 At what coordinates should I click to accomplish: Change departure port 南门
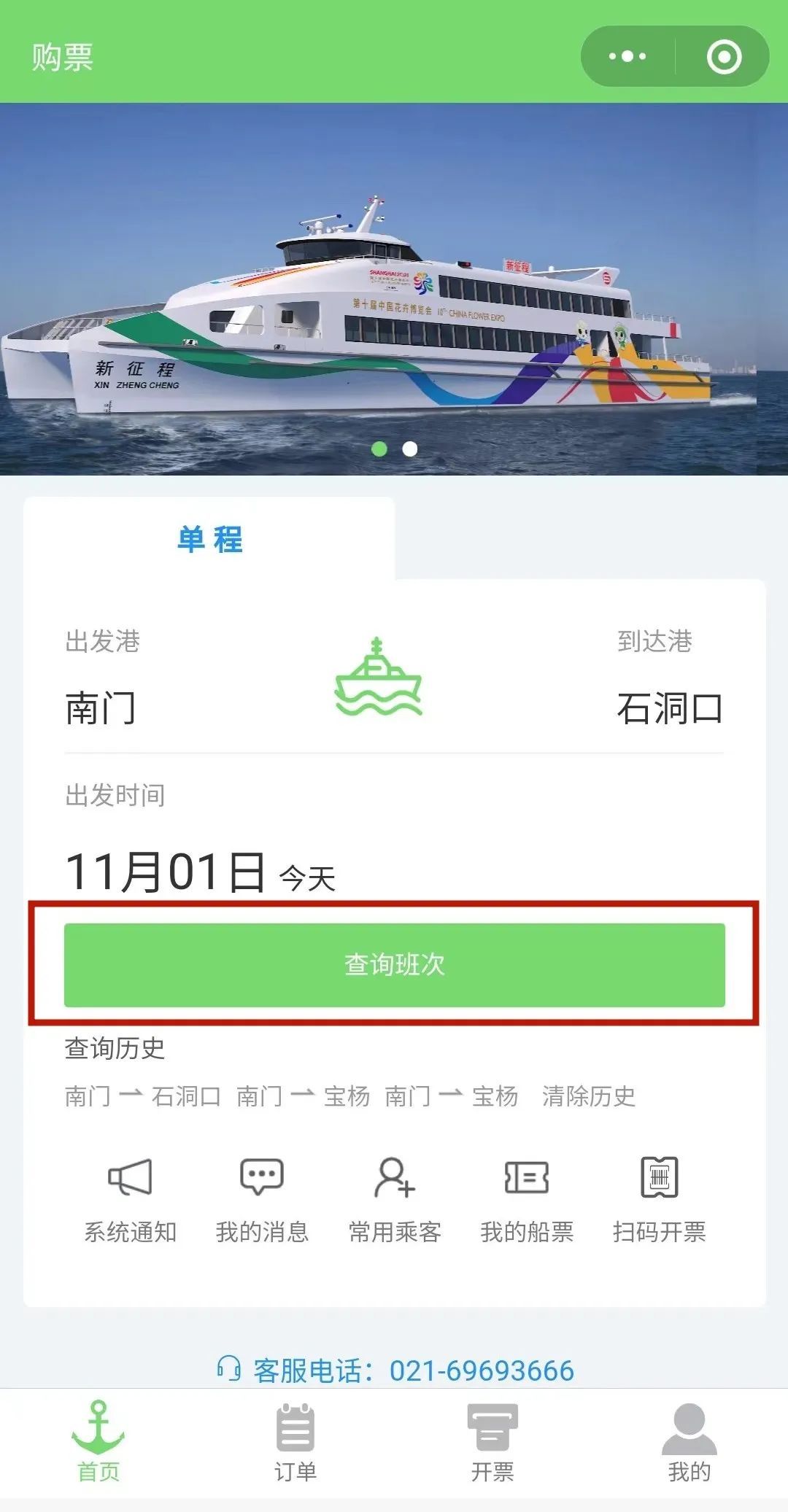(101, 707)
